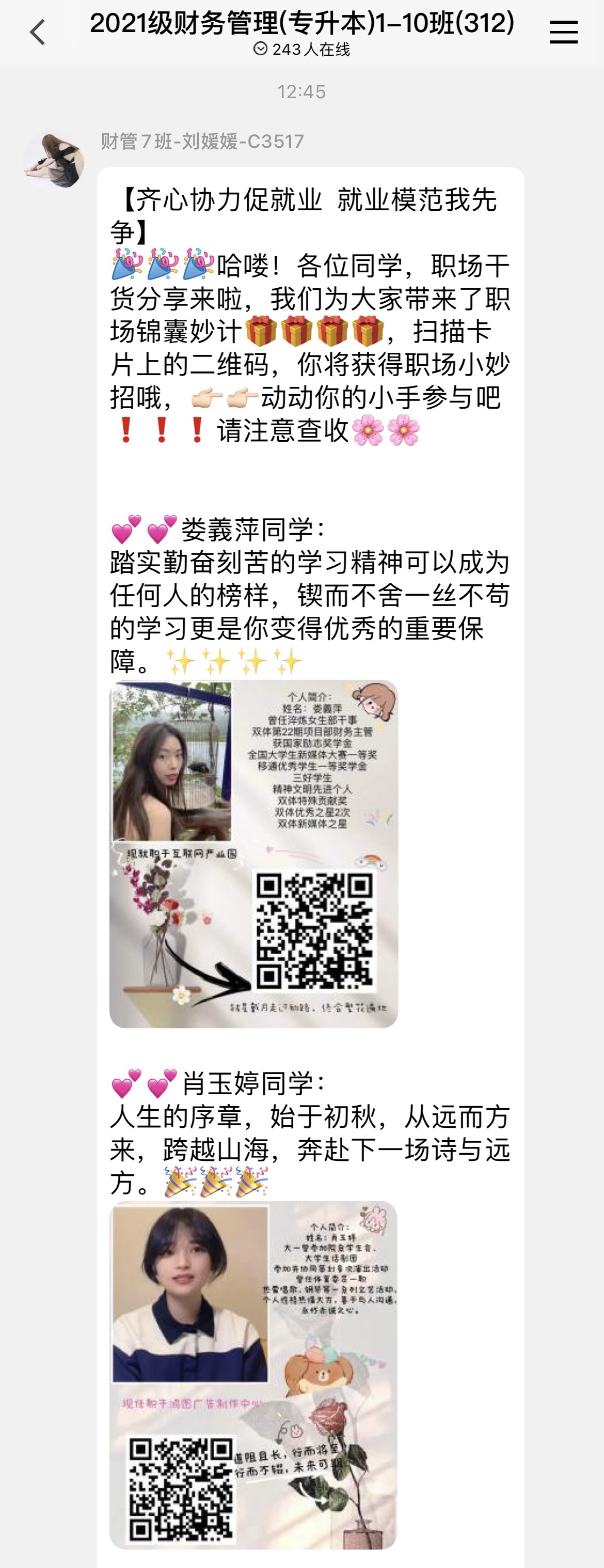Go back from the group chat
This screenshot has width=604, height=1568.
coord(37,32)
